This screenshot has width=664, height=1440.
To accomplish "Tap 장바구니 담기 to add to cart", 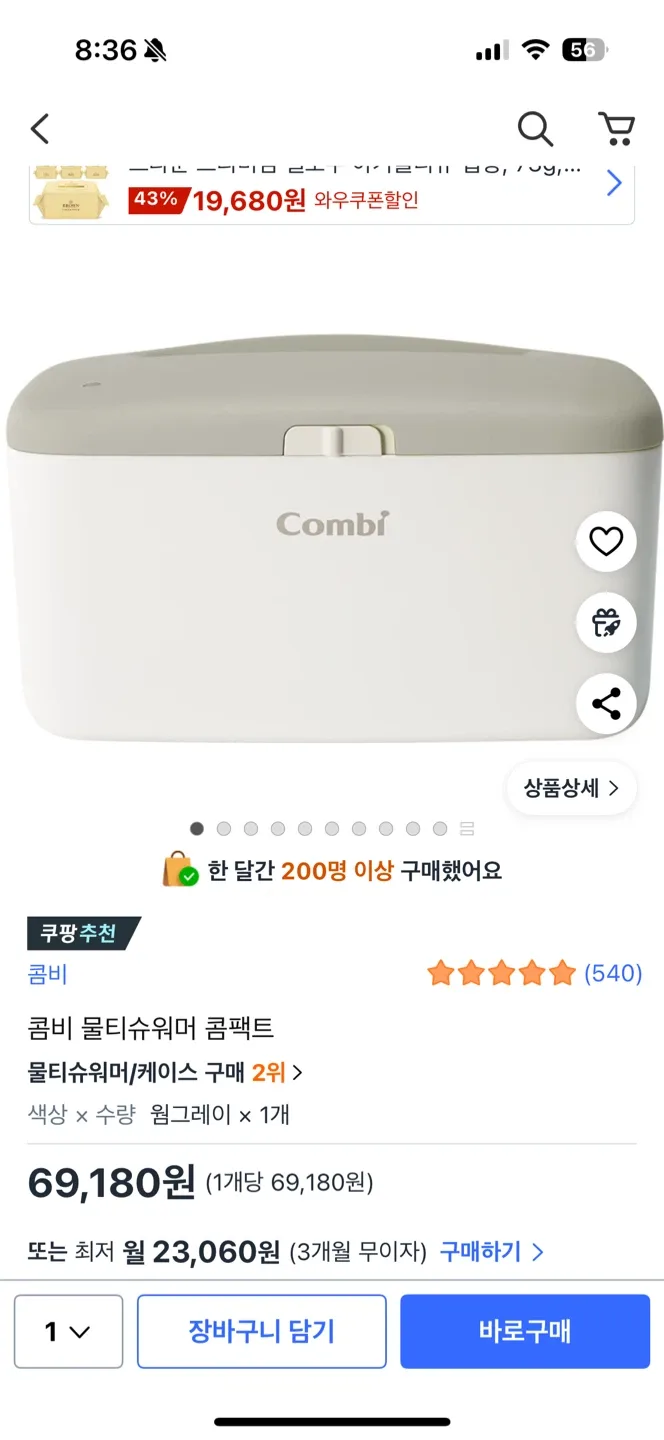I will (x=262, y=1332).
